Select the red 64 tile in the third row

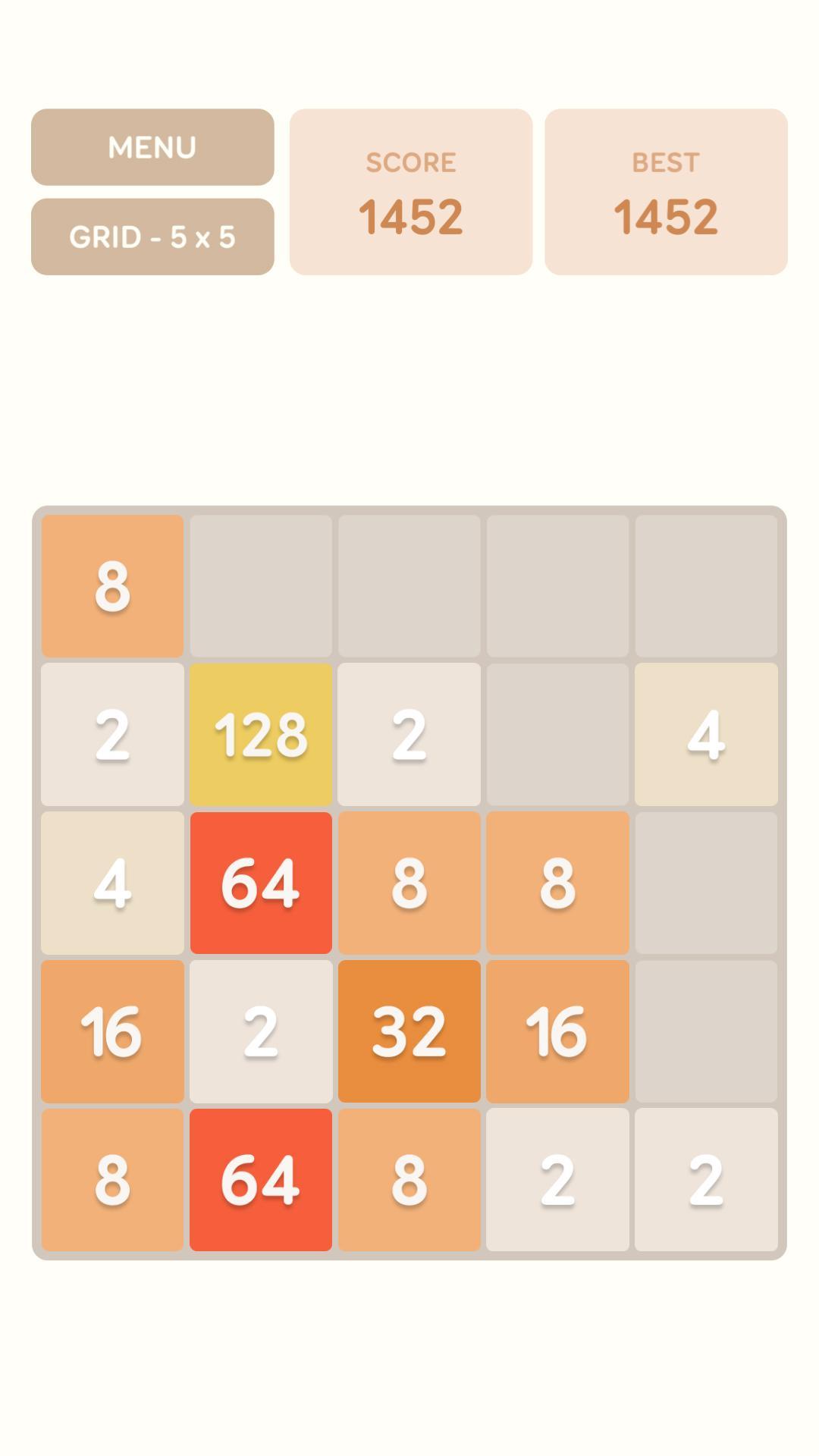coord(260,880)
